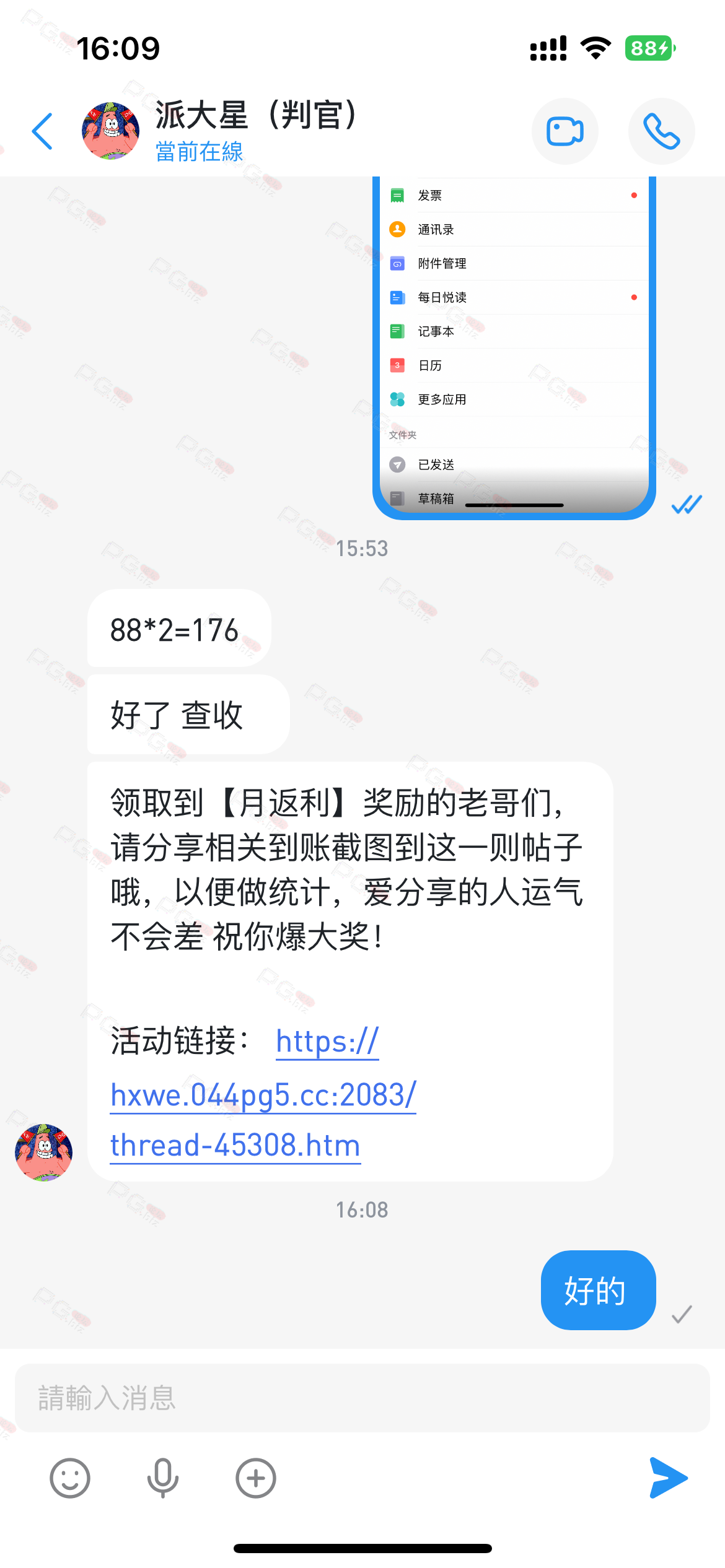Focus the 請輸入消息 message field
This screenshot has width=725, height=1568.
(362, 1398)
